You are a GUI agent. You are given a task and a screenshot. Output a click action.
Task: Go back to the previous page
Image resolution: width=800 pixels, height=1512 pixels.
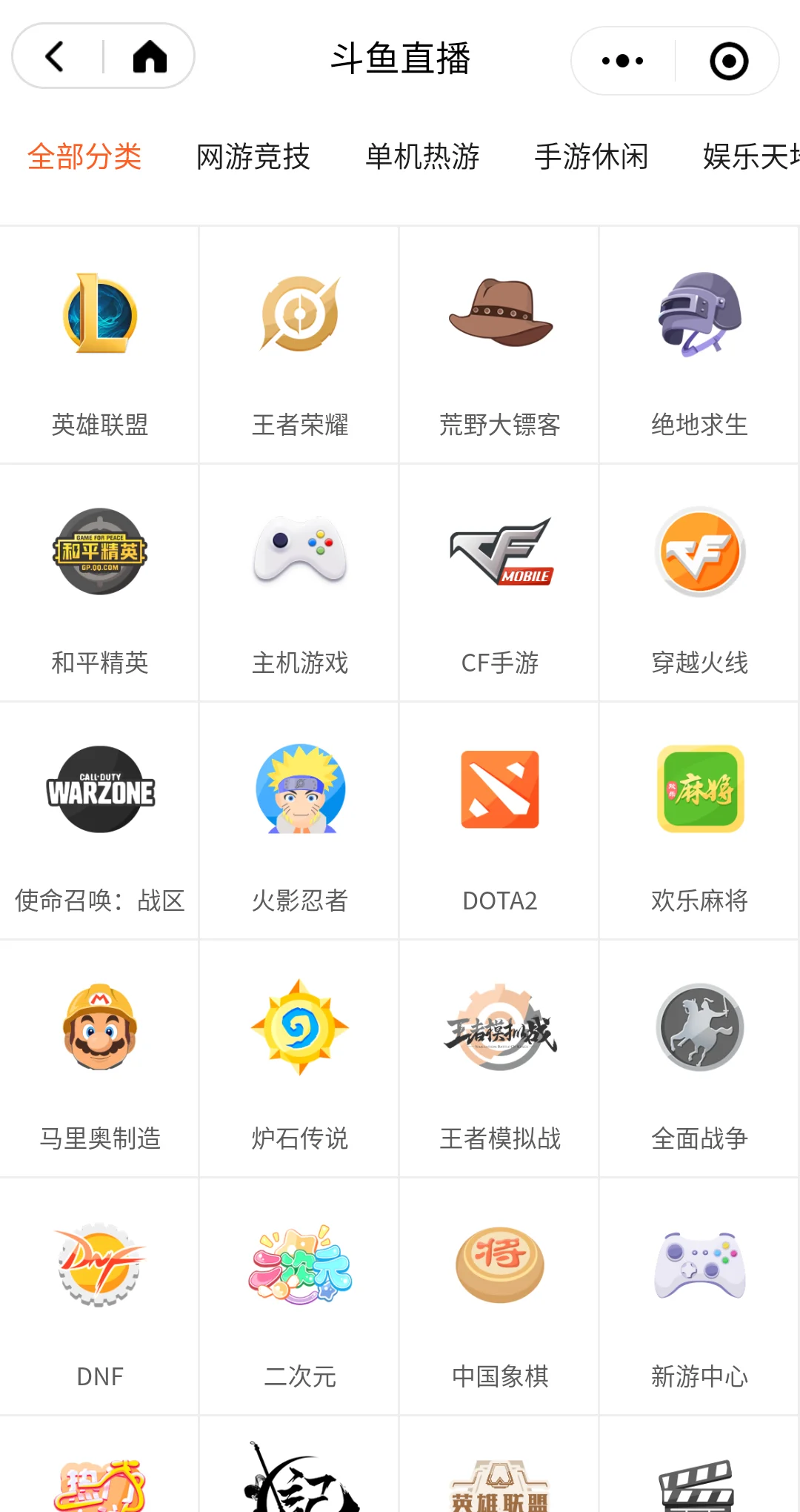coord(55,56)
